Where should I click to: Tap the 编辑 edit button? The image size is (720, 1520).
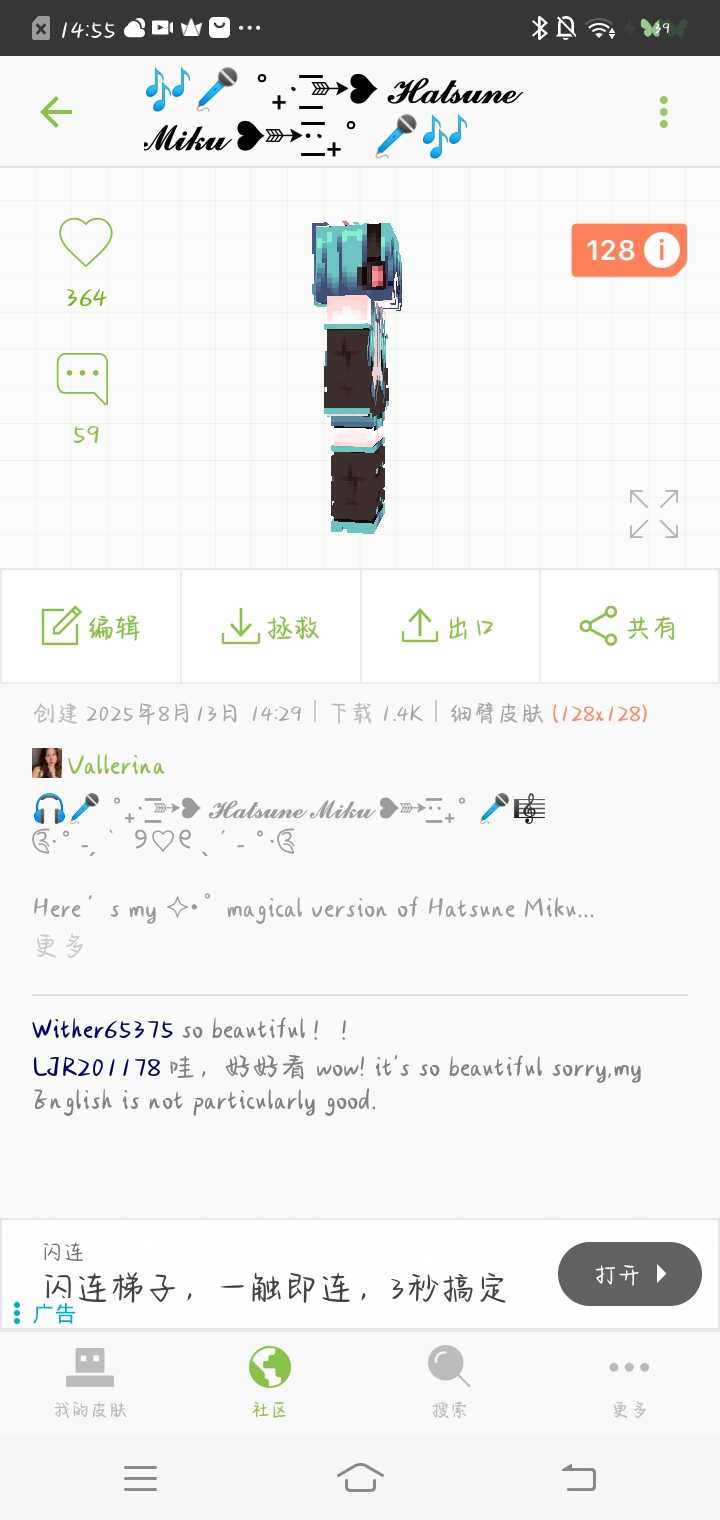(x=91, y=627)
